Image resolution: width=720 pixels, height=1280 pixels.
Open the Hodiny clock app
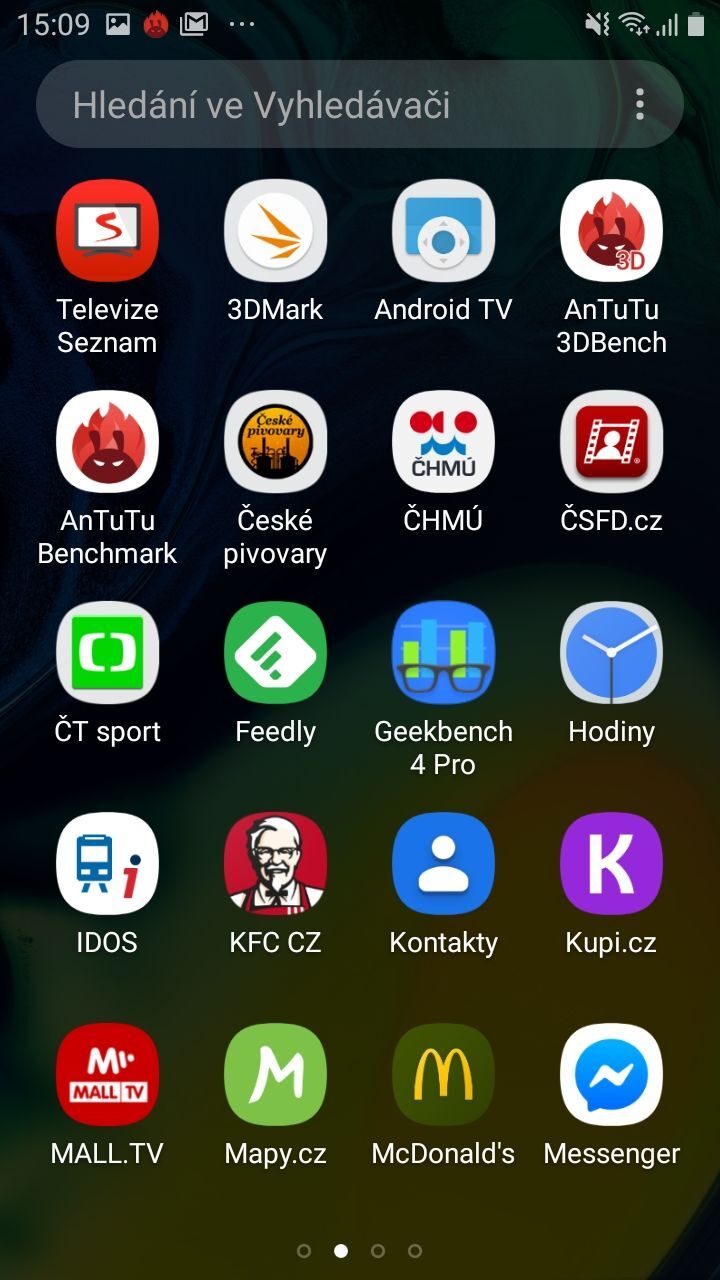pos(611,652)
